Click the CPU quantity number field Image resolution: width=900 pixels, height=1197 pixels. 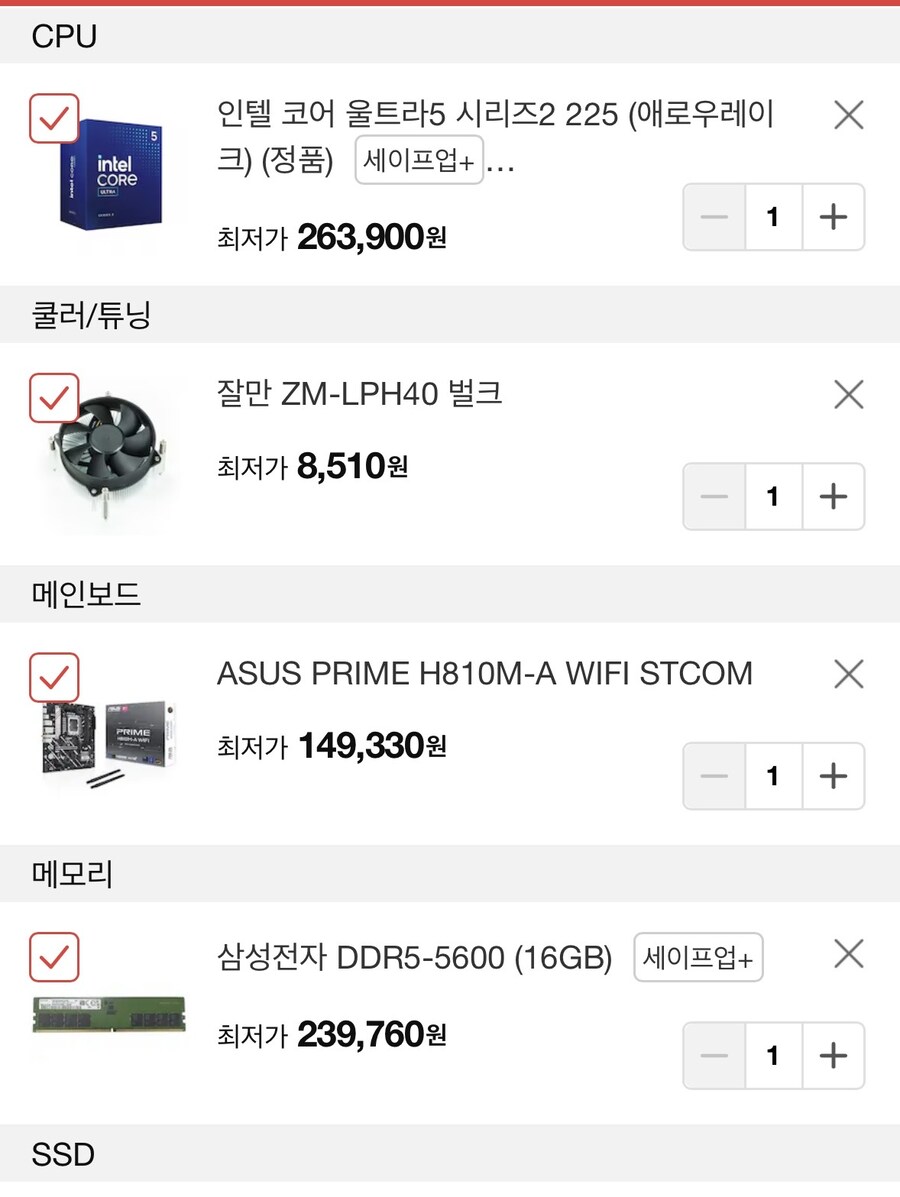[773, 217]
